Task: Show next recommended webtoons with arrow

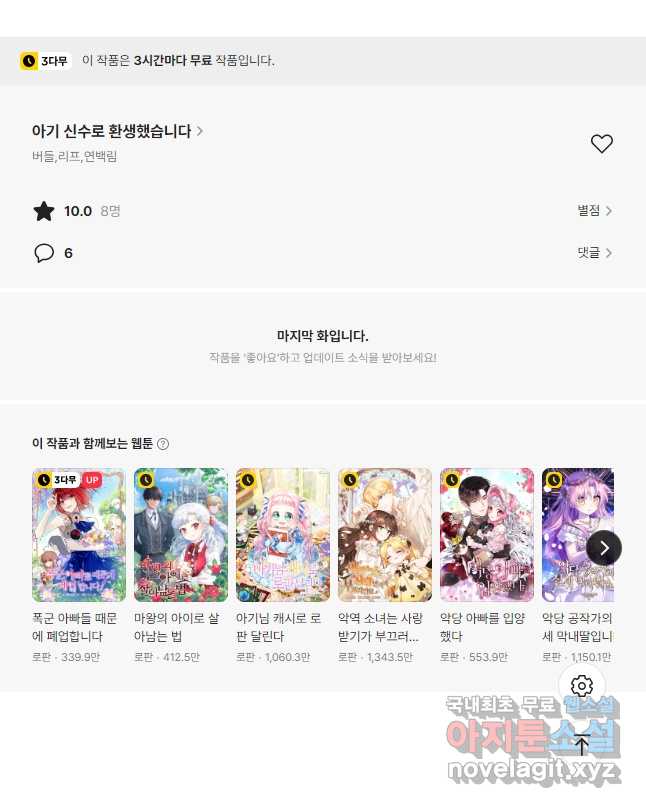Action: click(604, 547)
